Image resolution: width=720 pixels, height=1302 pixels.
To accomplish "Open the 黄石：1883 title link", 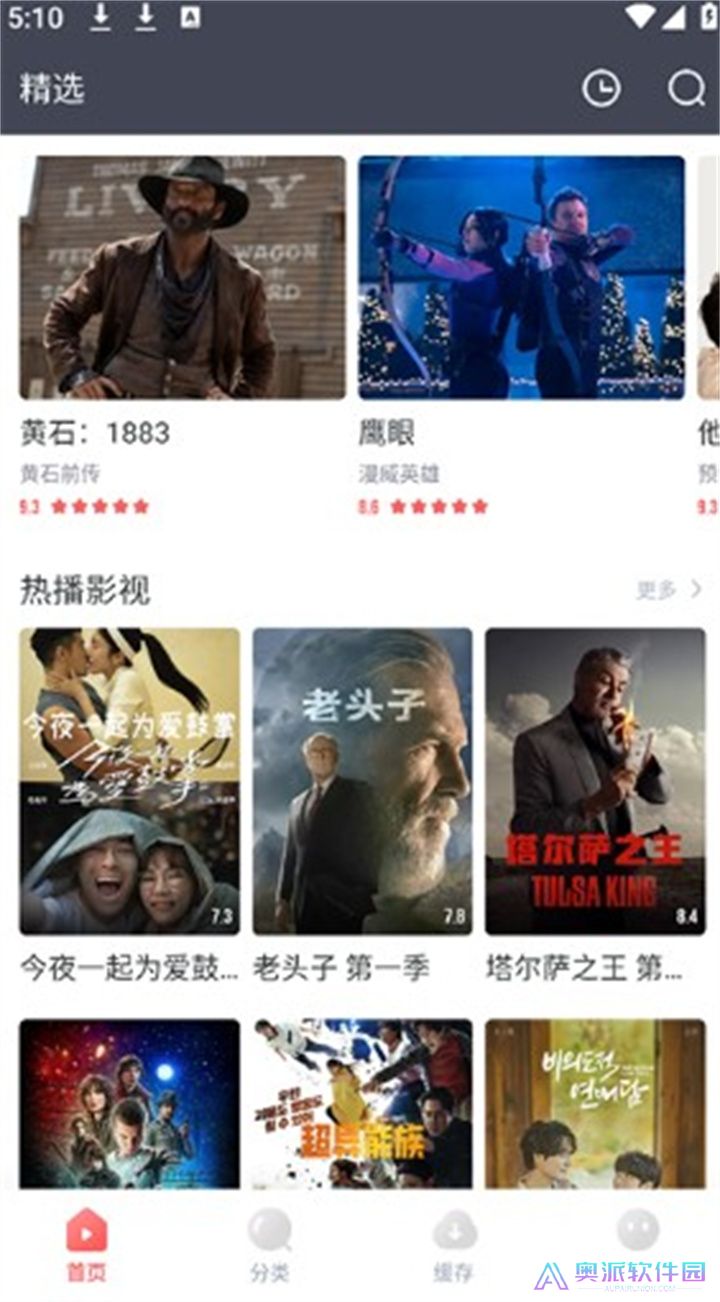I will tap(95, 431).
